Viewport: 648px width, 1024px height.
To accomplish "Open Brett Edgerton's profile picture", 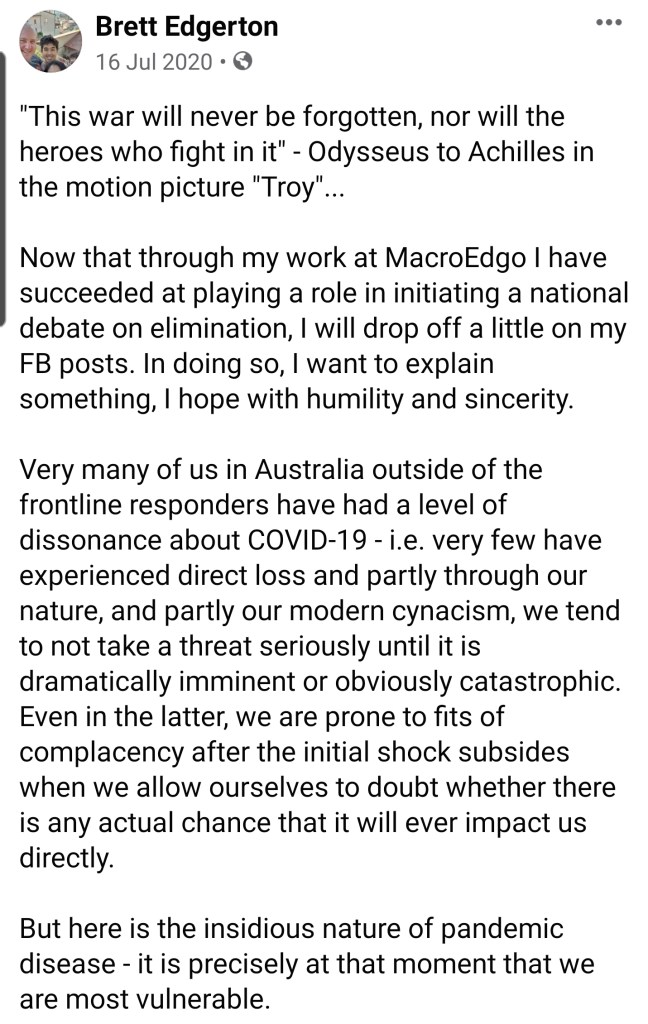I will click(x=51, y=42).
